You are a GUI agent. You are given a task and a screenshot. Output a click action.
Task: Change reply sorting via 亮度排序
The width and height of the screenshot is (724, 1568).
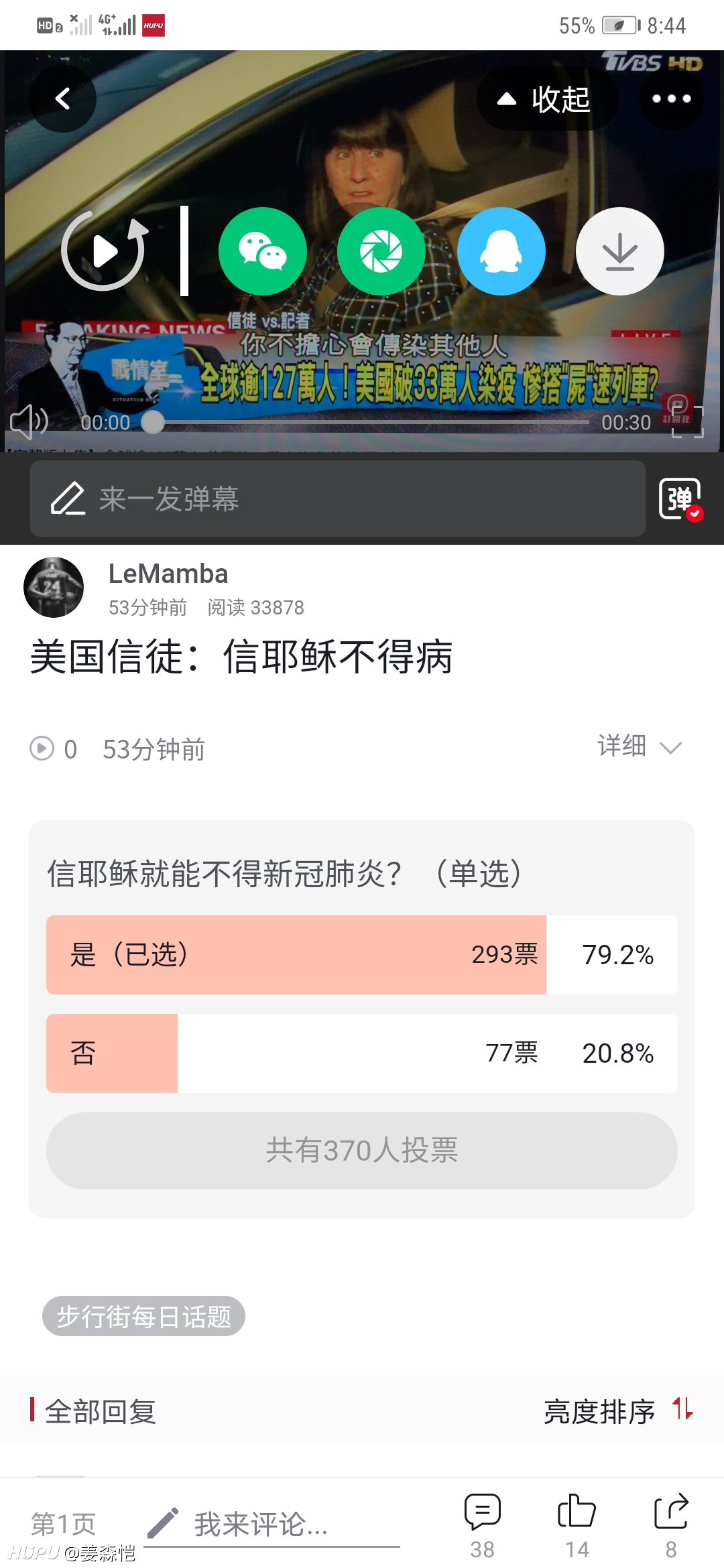coord(618,1411)
